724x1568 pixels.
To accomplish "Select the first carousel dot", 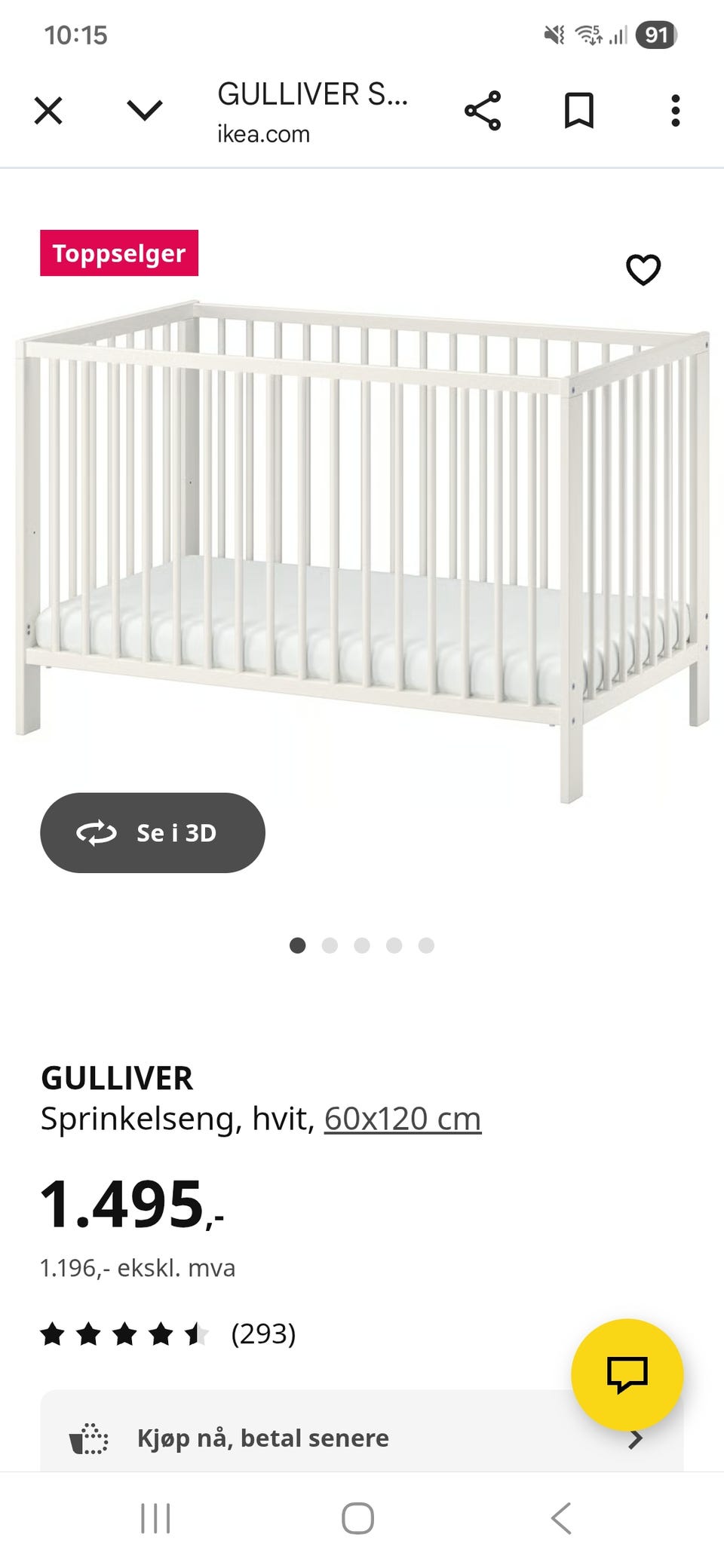I will coord(298,945).
